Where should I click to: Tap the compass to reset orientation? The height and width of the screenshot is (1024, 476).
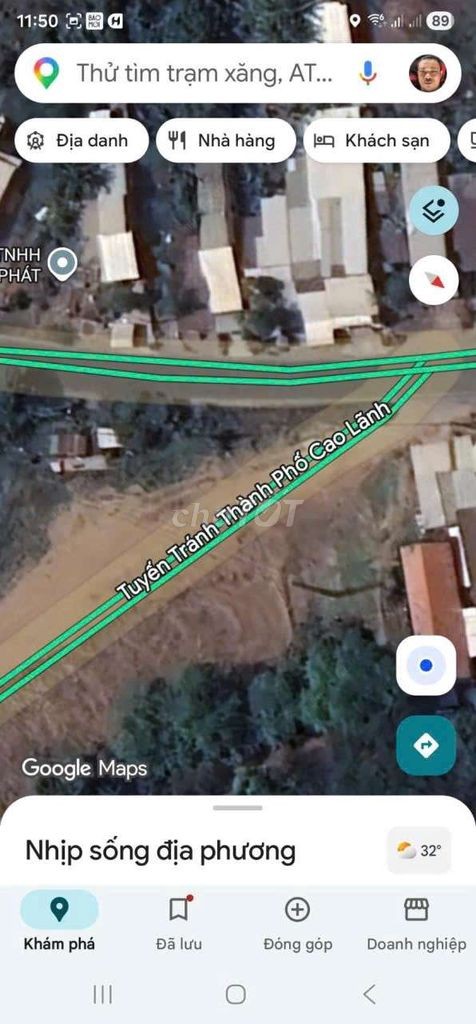coord(434,281)
